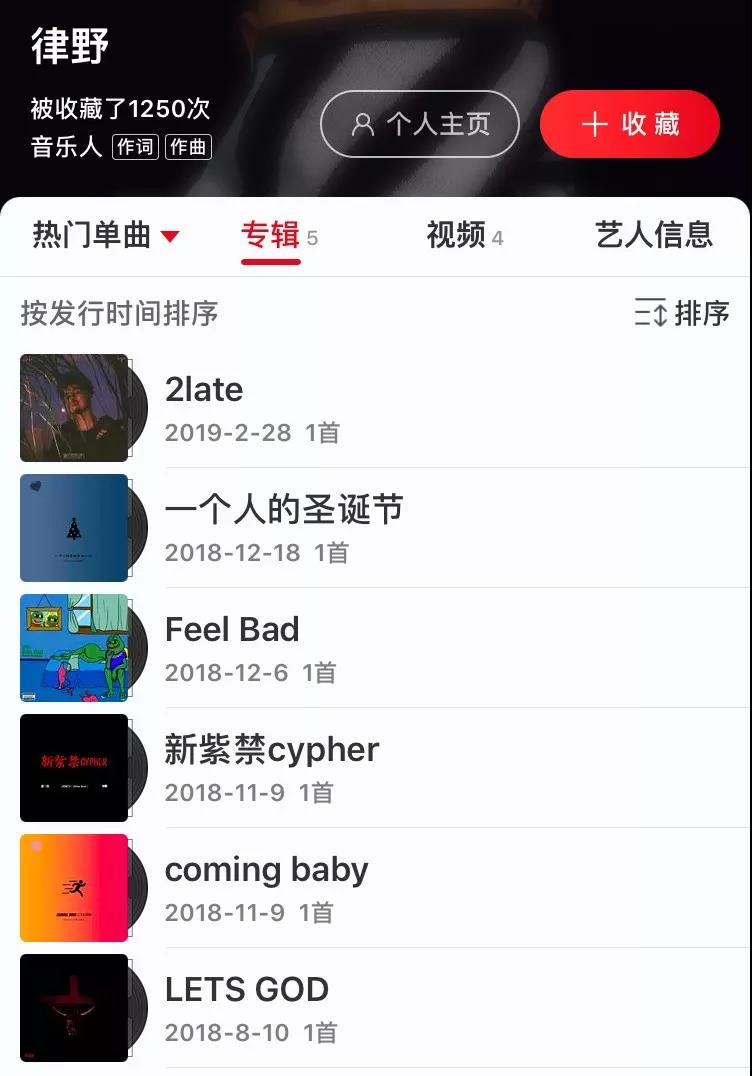Tap the 排序 sort button
The width and height of the screenshot is (752, 1076).
pyautogui.click(x=682, y=314)
